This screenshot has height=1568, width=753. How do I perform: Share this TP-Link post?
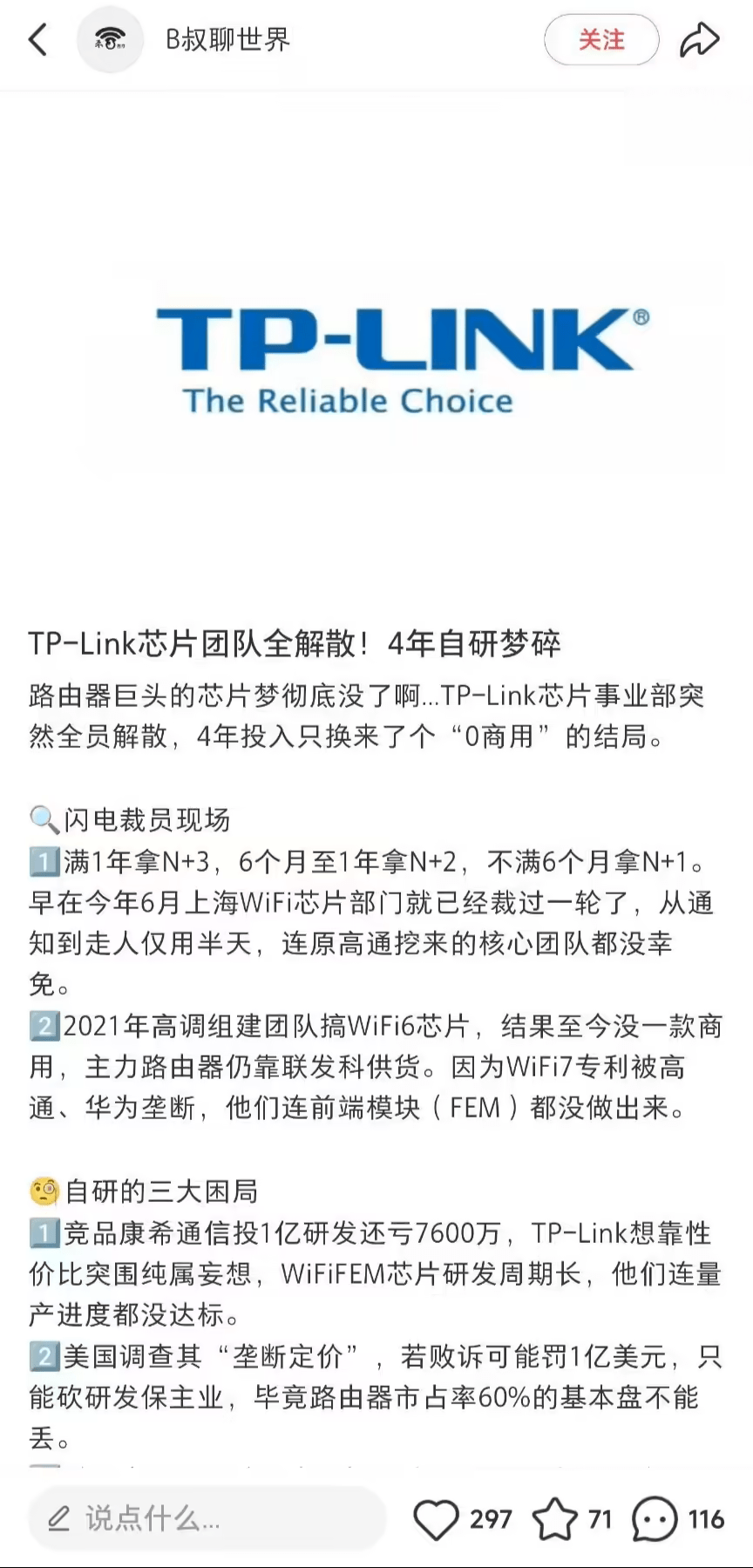[x=700, y=39]
